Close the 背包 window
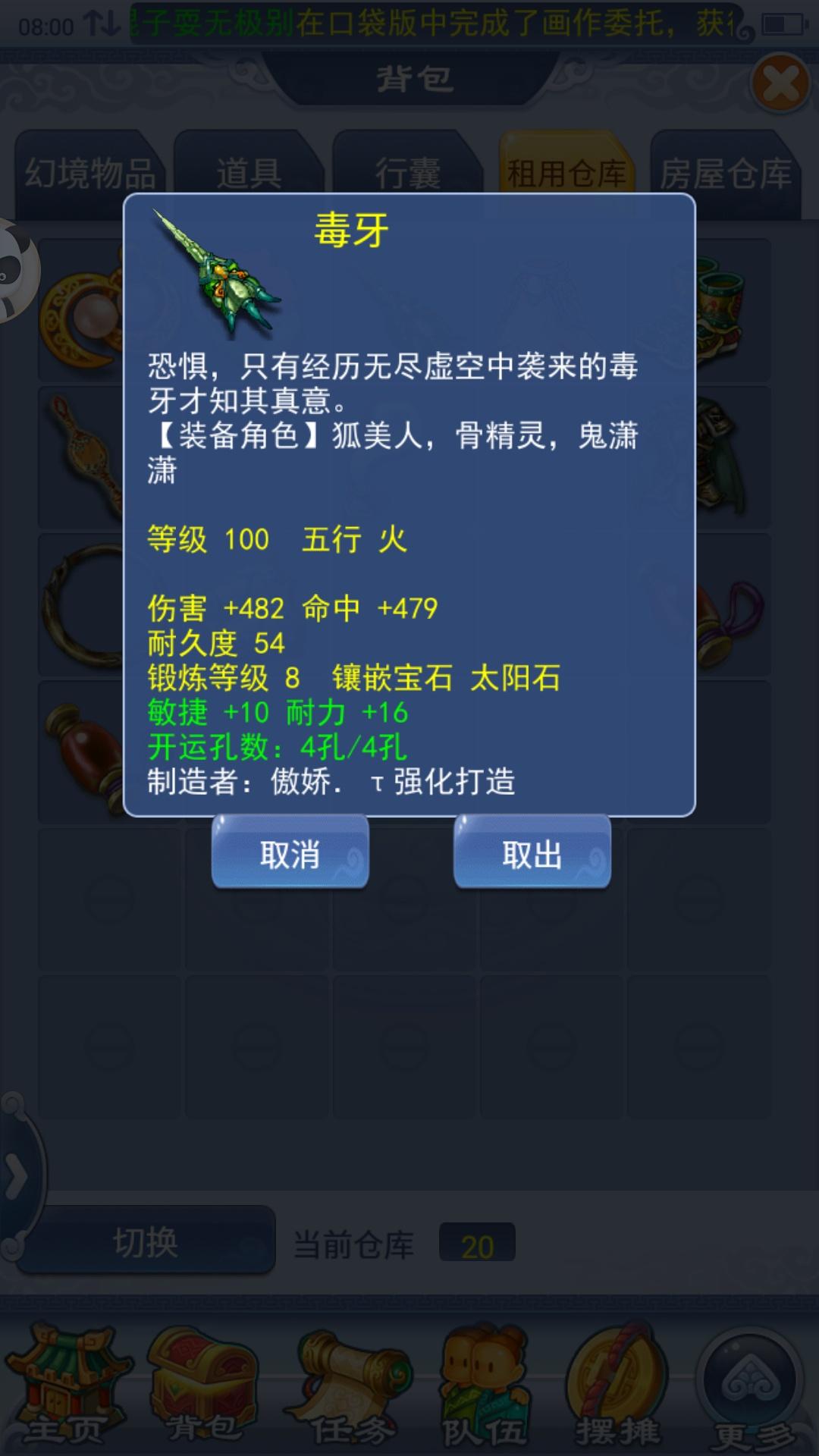The height and width of the screenshot is (1456, 819). pos(780,83)
